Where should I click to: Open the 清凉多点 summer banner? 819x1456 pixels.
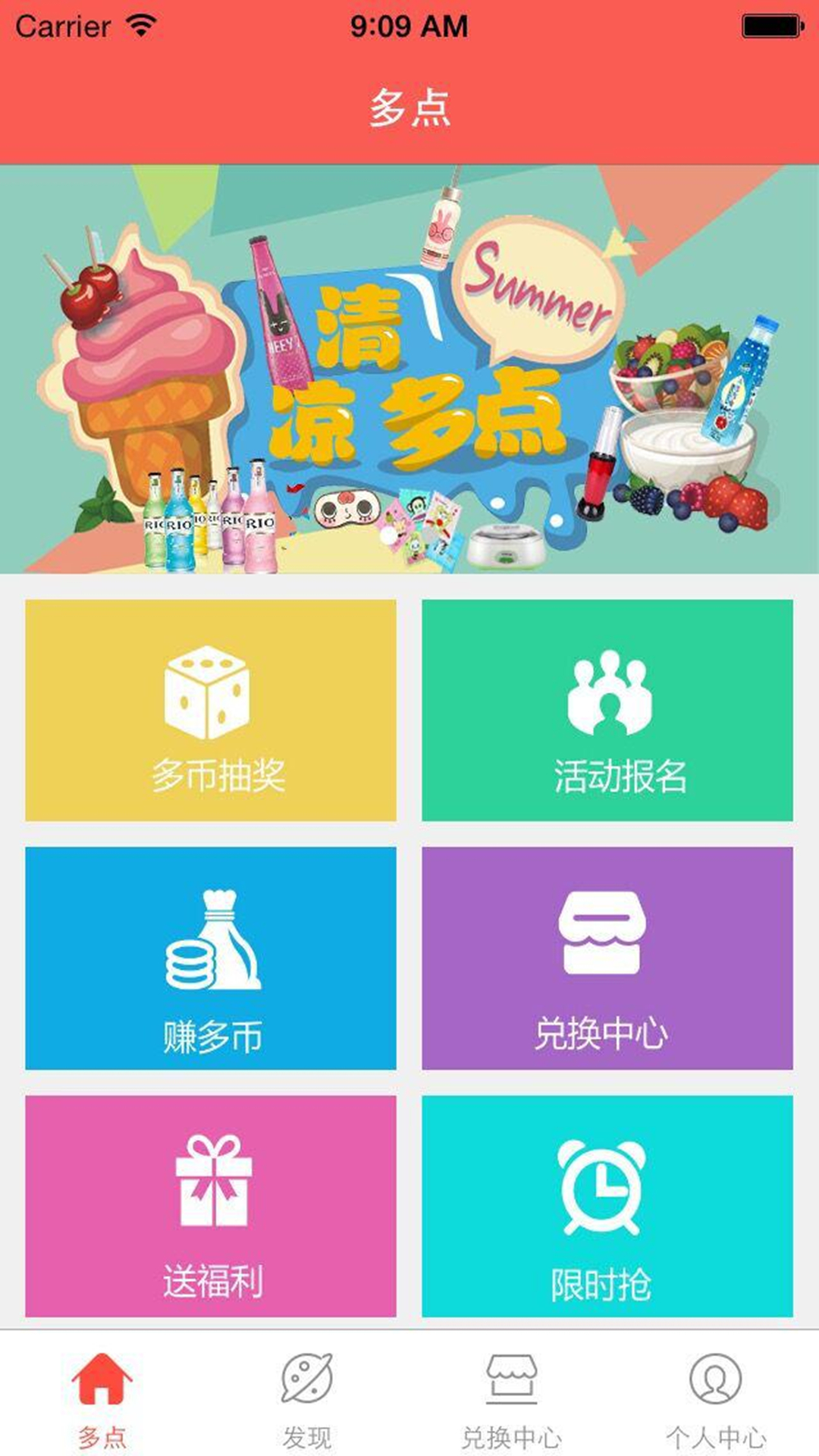[409, 369]
